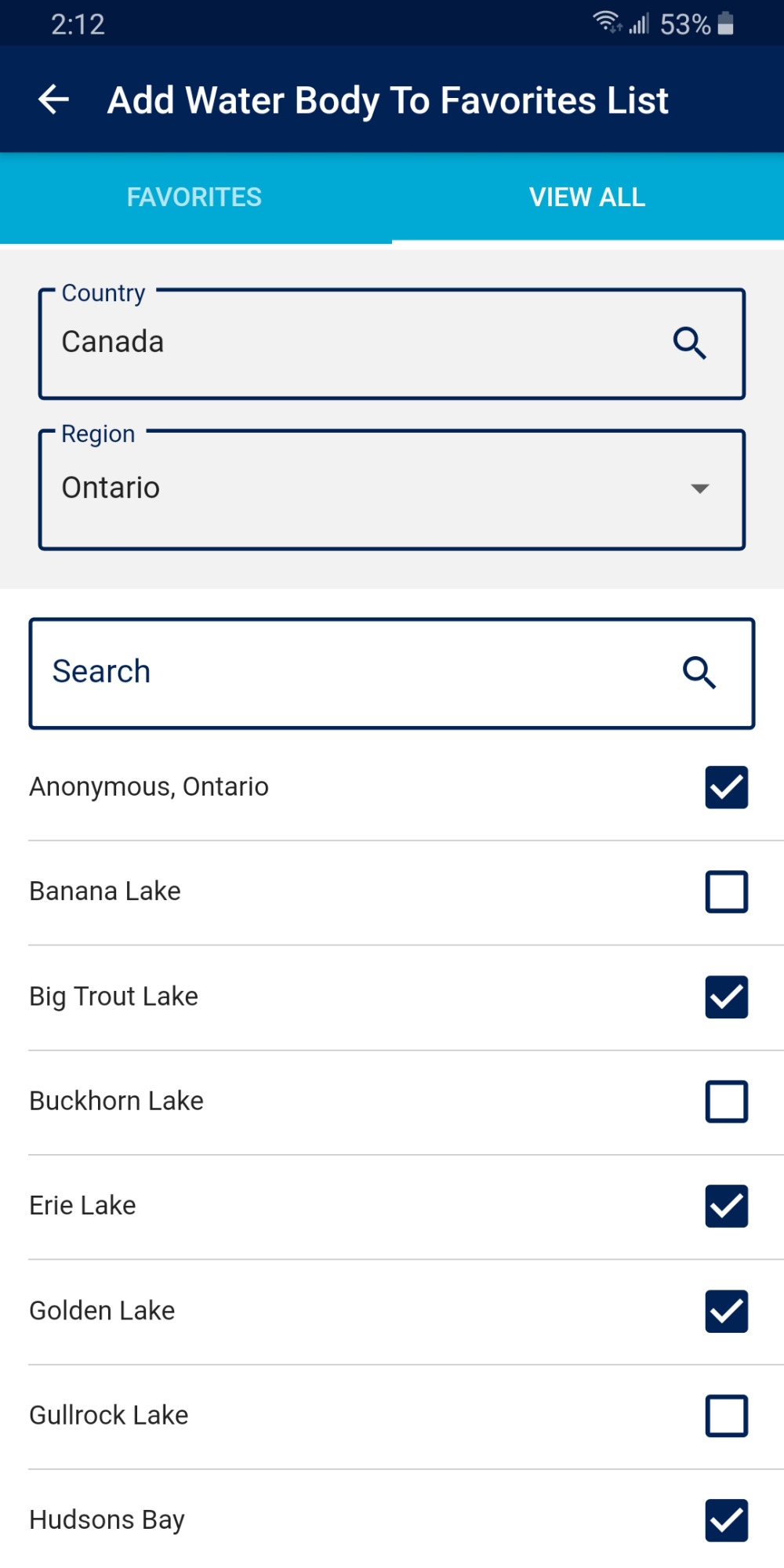The image size is (784, 1568).
Task: Untick the Golden Lake checkbox
Action: [x=726, y=1311]
